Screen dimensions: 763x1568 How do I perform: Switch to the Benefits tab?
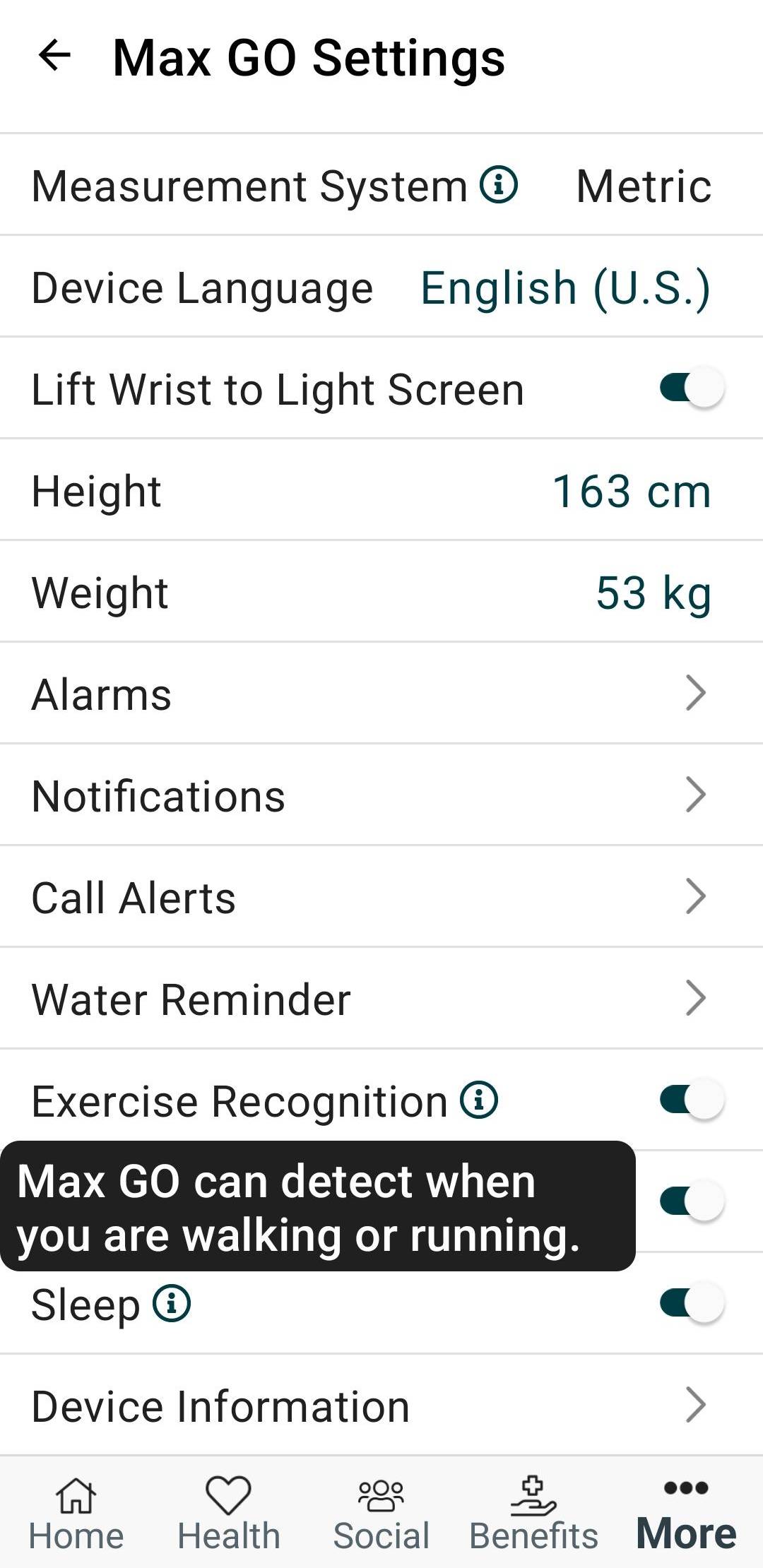tap(533, 1511)
